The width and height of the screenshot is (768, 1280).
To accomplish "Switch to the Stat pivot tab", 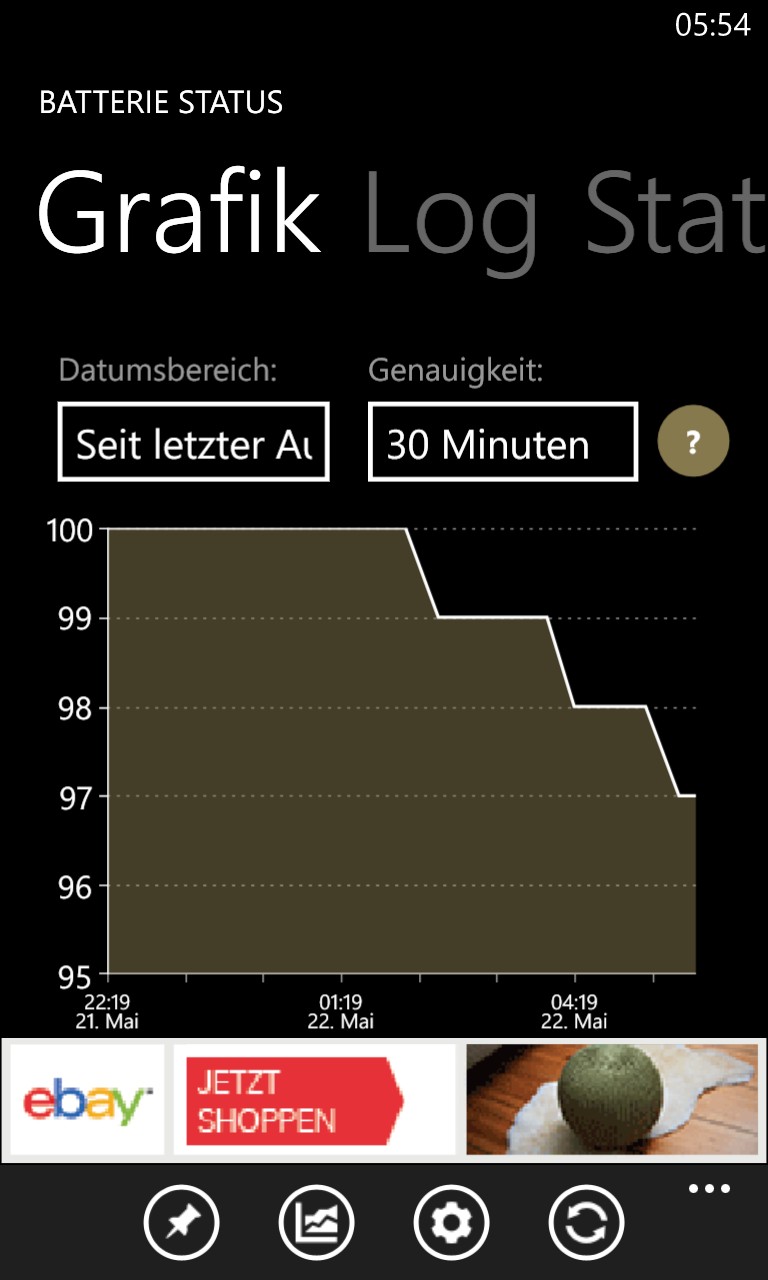I will [676, 212].
